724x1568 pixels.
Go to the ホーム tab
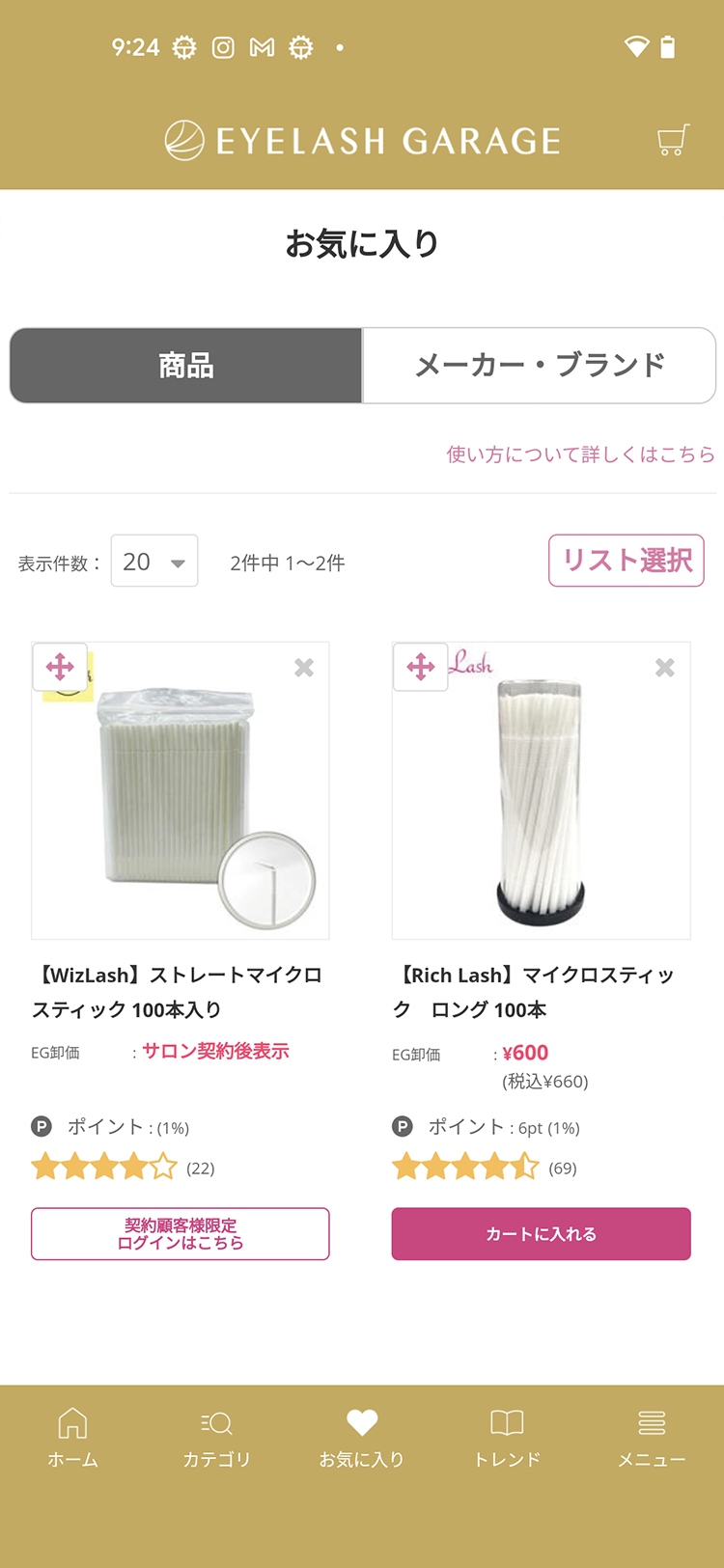73,1437
